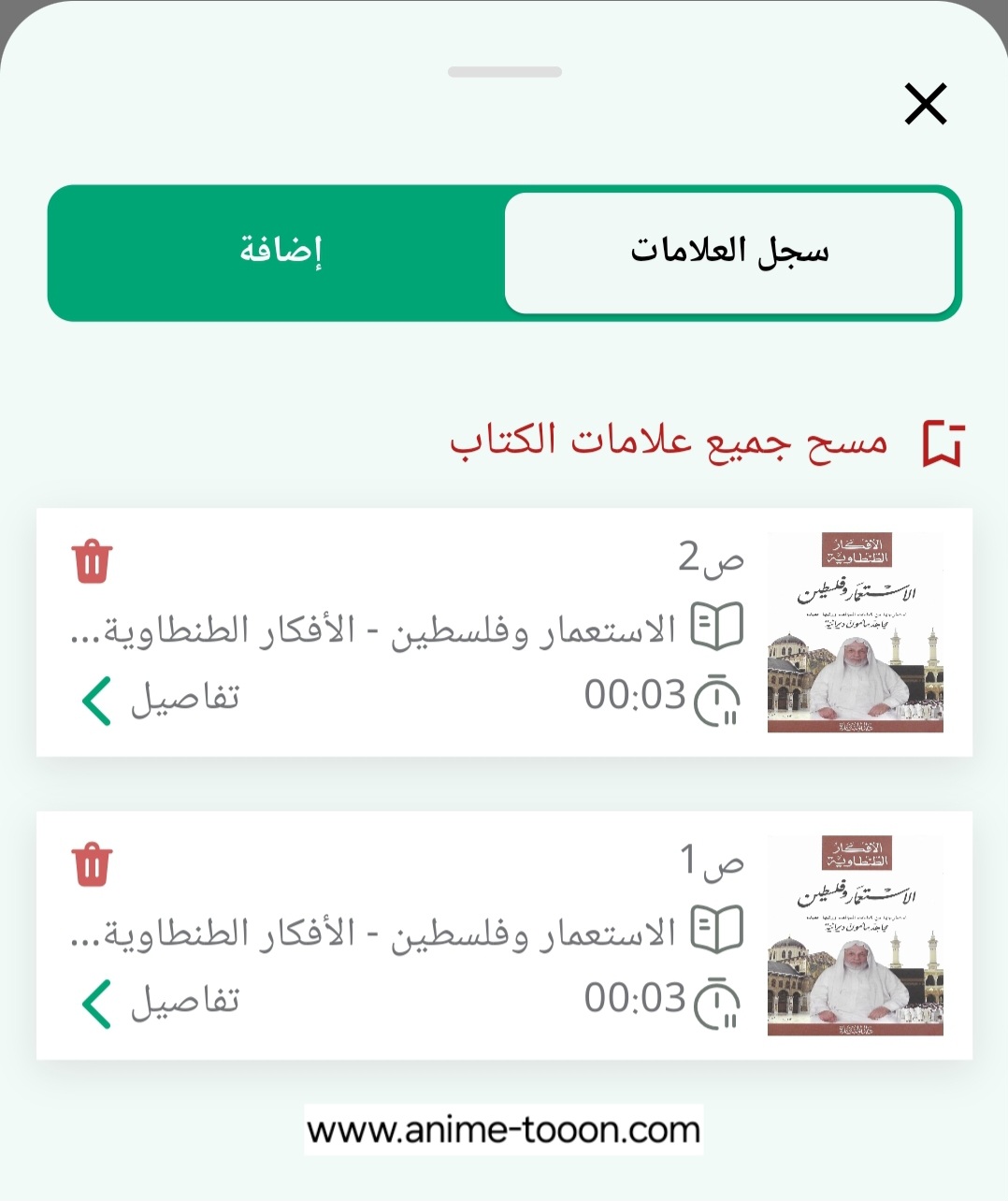
Task: Open book cover of ص2 bookmark
Action: [x=855, y=632]
